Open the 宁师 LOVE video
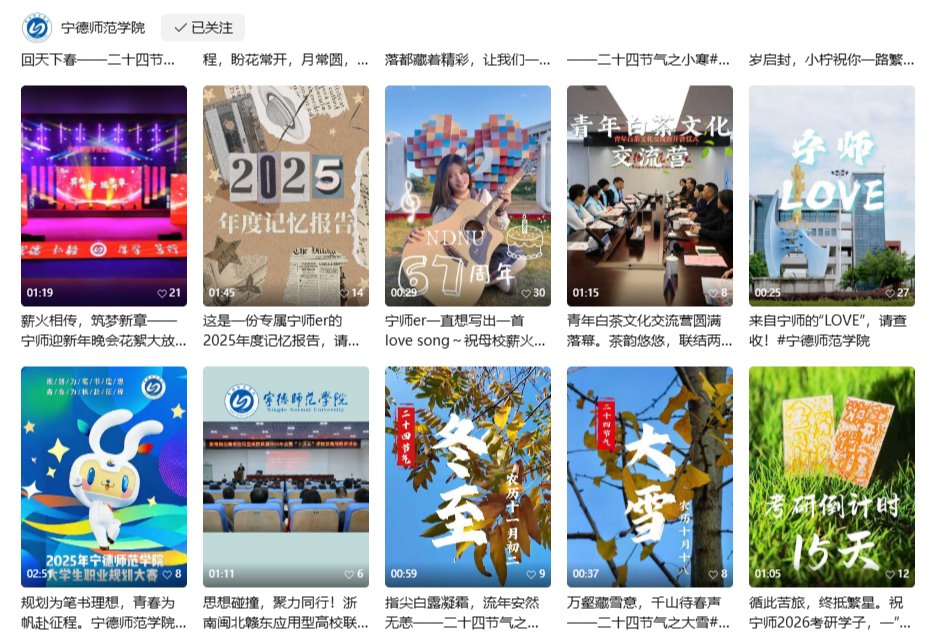940x641 pixels. pyautogui.click(x=832, y=195)
